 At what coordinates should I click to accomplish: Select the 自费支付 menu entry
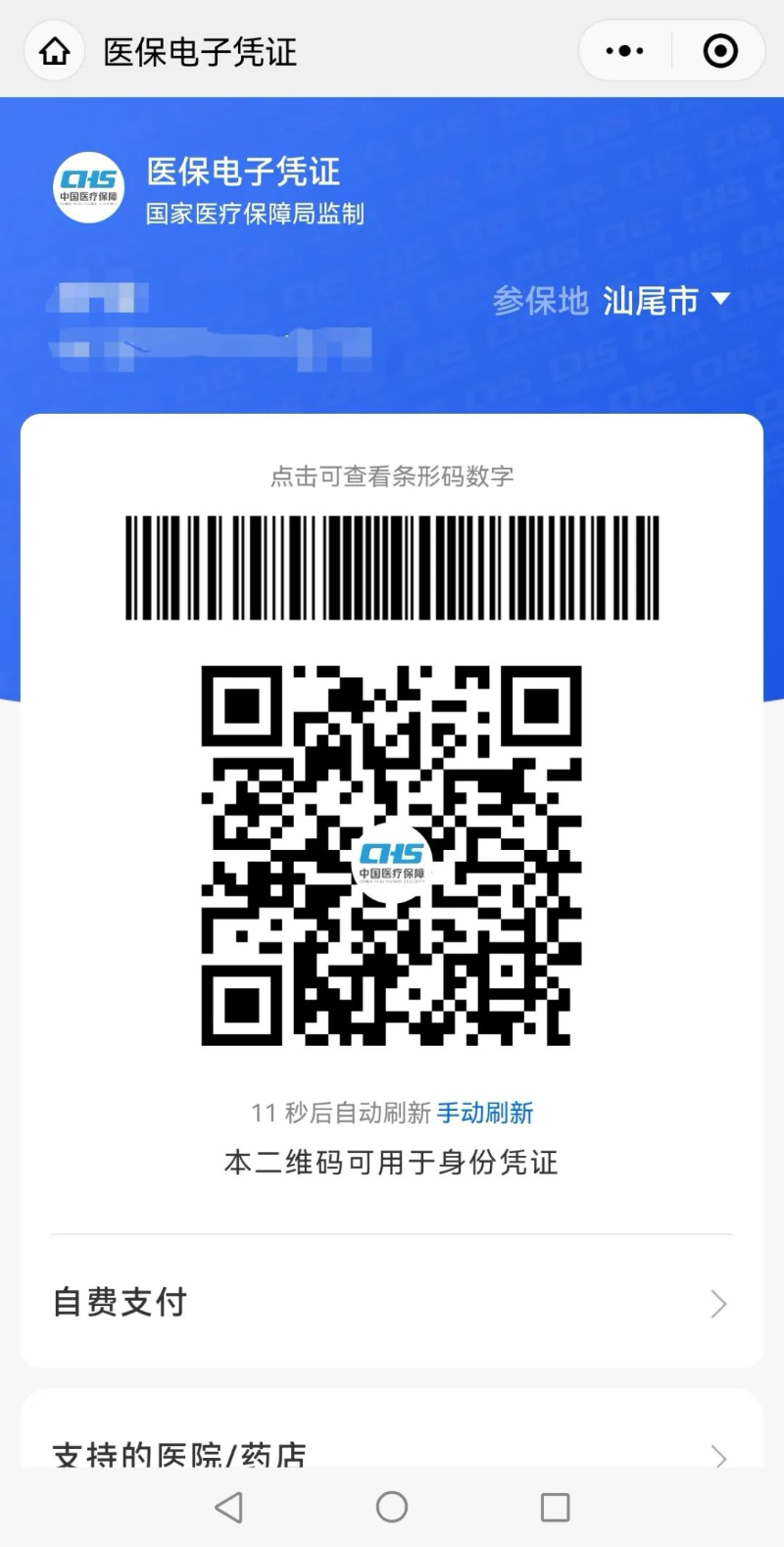pos(118,1303)
